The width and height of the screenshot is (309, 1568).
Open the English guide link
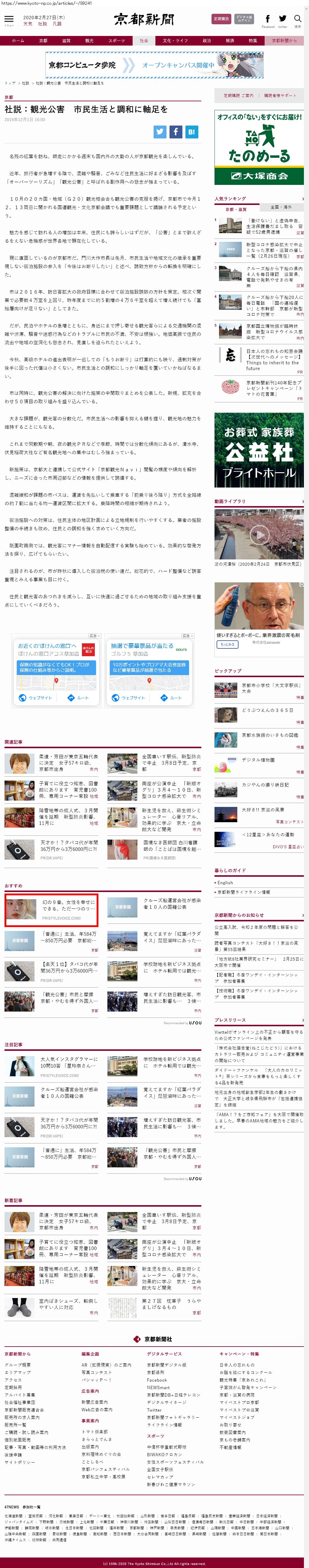point(225,882)
